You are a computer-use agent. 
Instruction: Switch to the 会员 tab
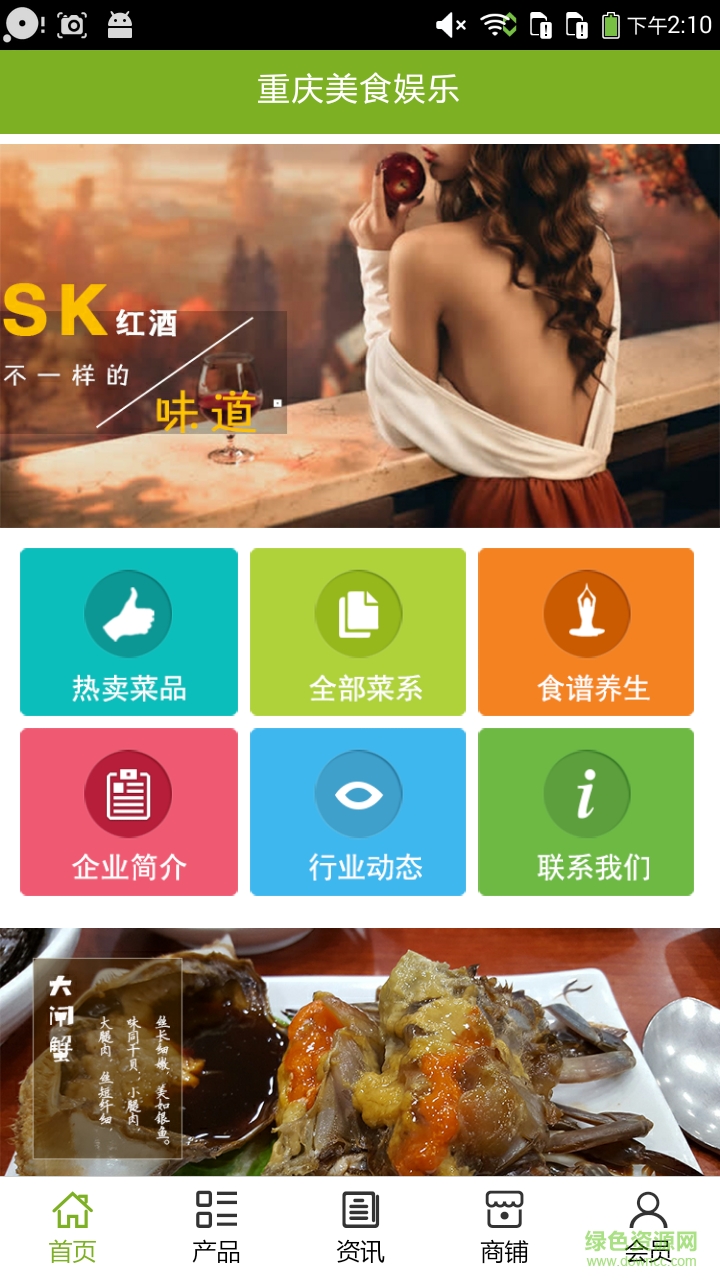coord(648,1228)
